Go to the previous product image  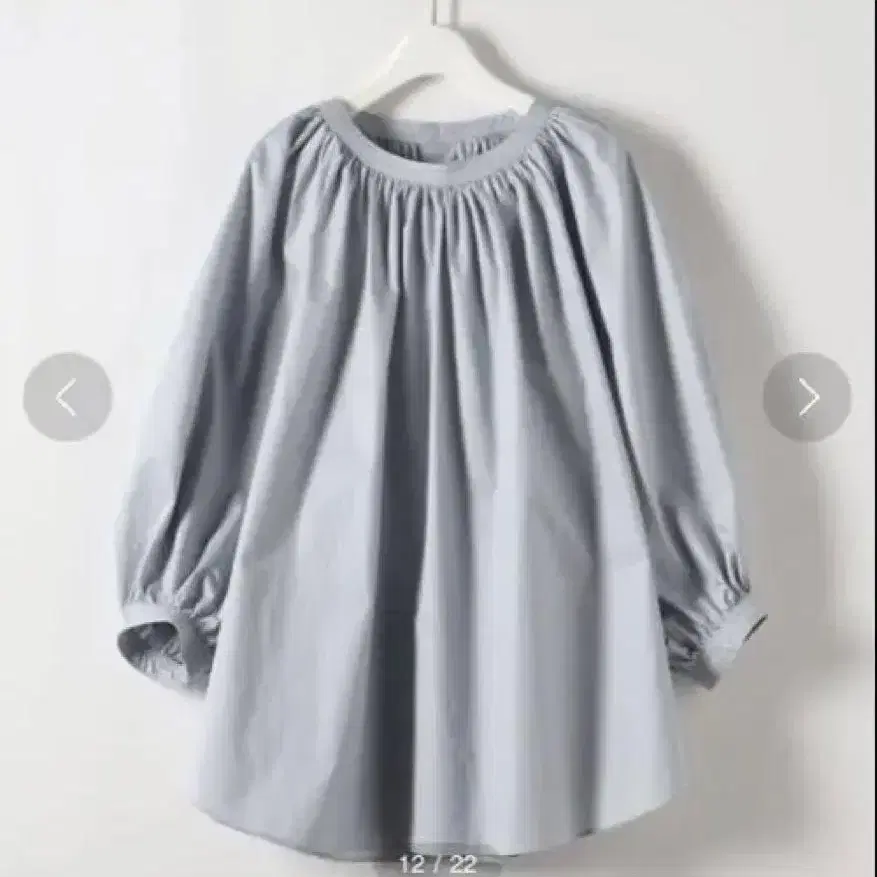point(67,397)
